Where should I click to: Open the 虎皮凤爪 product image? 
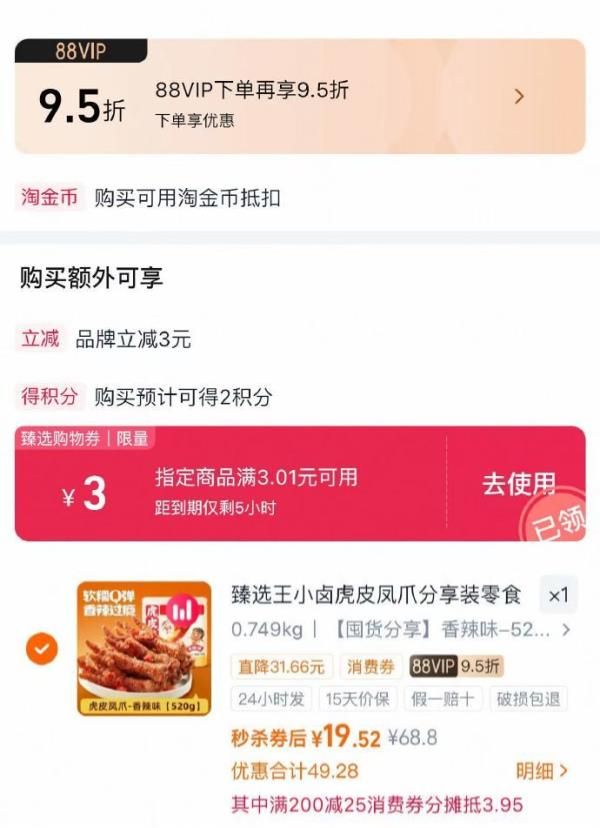coord(144,647)
